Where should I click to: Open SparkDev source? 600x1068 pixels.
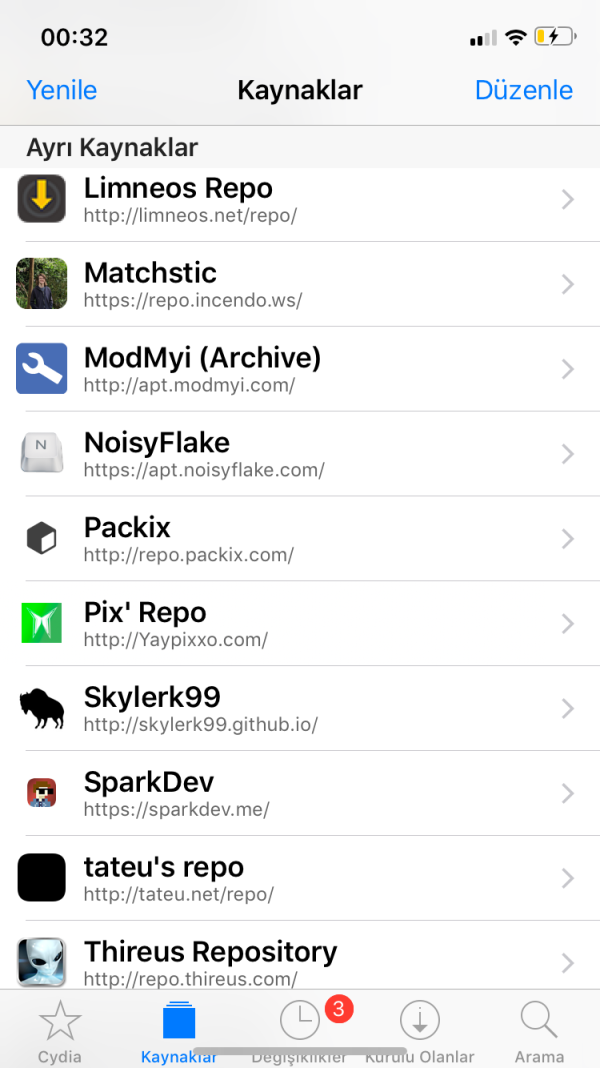(x=300, y=794)
